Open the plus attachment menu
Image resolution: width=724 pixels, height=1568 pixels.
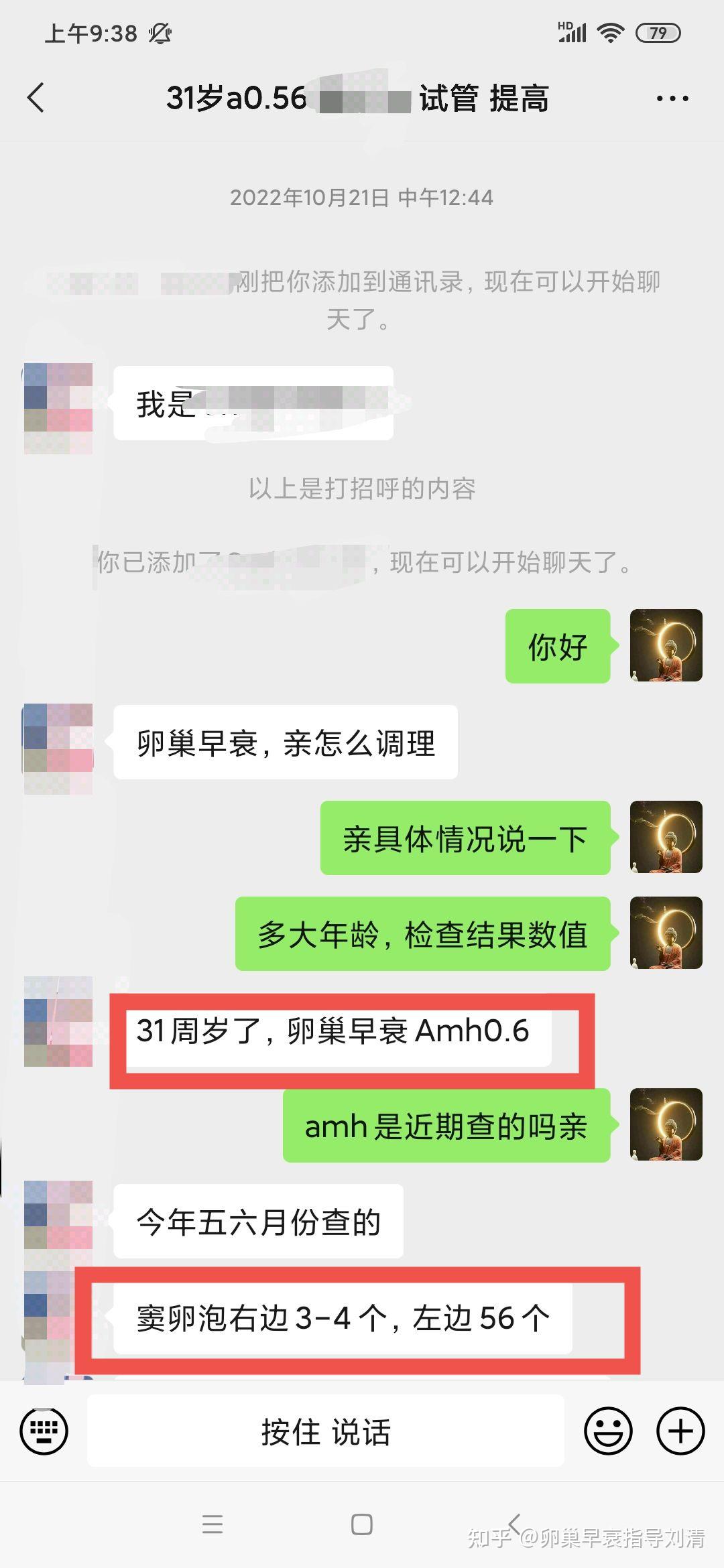pos(680,1431)
